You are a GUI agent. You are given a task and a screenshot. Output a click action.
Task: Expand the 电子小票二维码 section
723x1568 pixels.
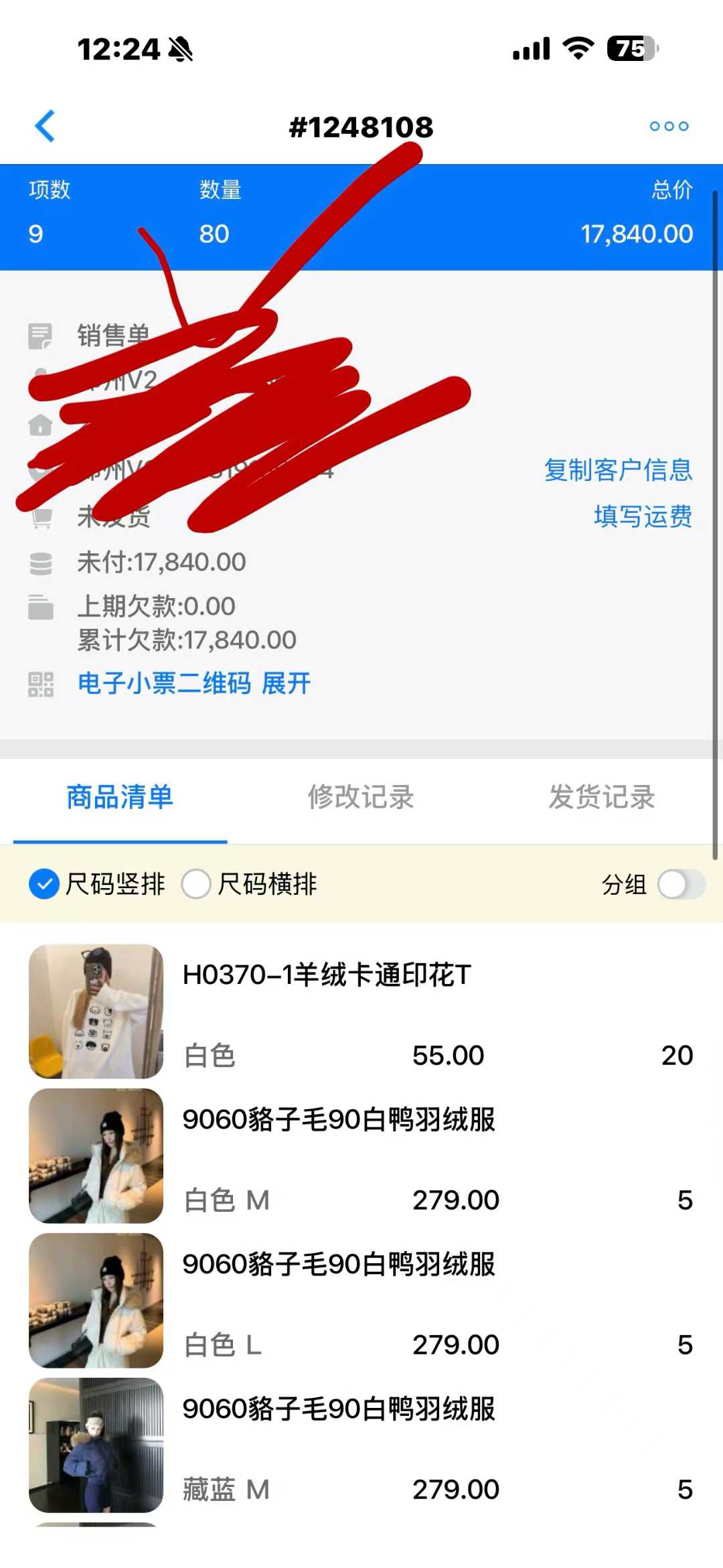tap(286, 683)
